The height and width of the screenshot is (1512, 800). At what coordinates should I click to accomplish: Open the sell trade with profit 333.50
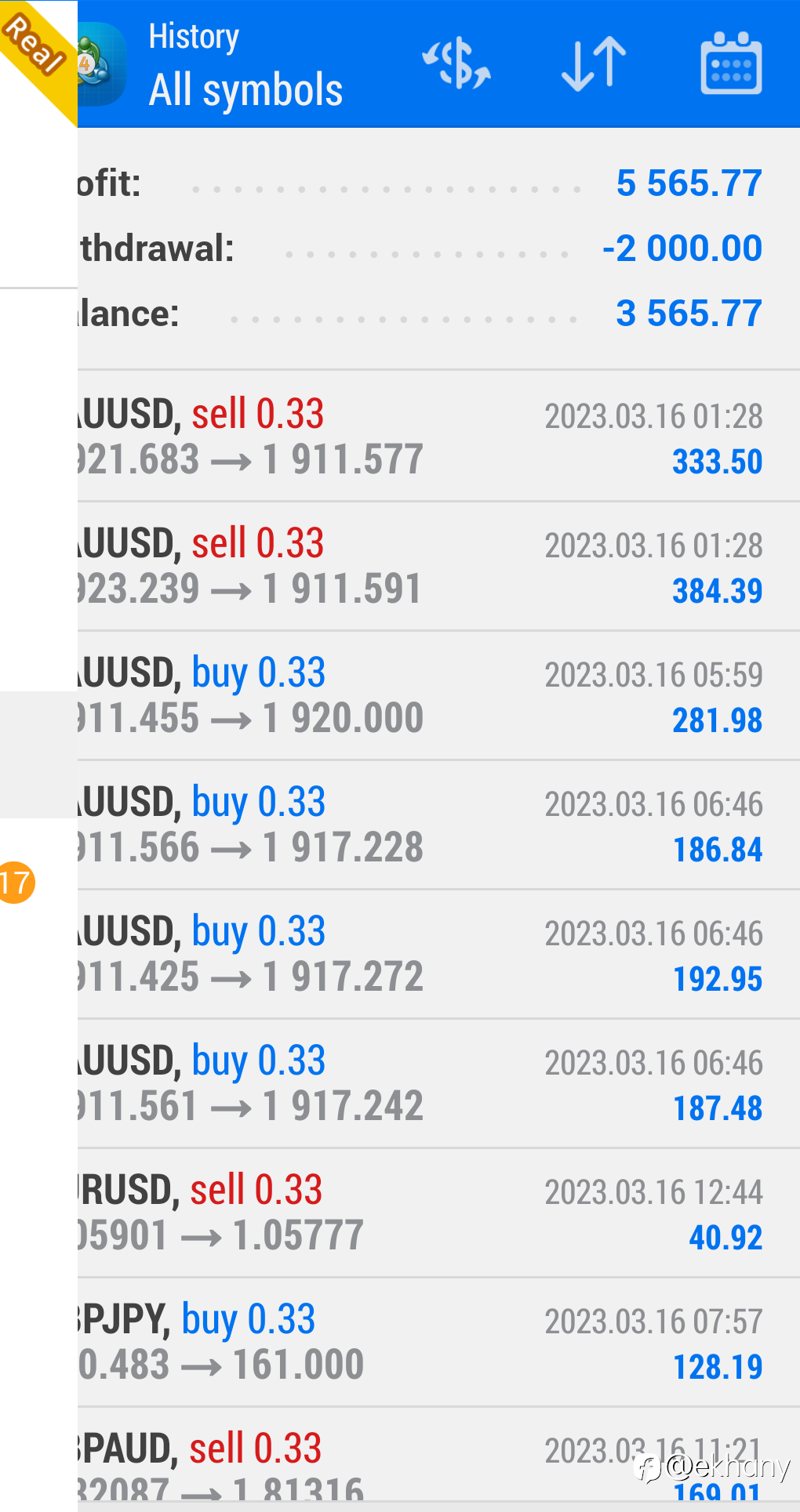point(438,437)
